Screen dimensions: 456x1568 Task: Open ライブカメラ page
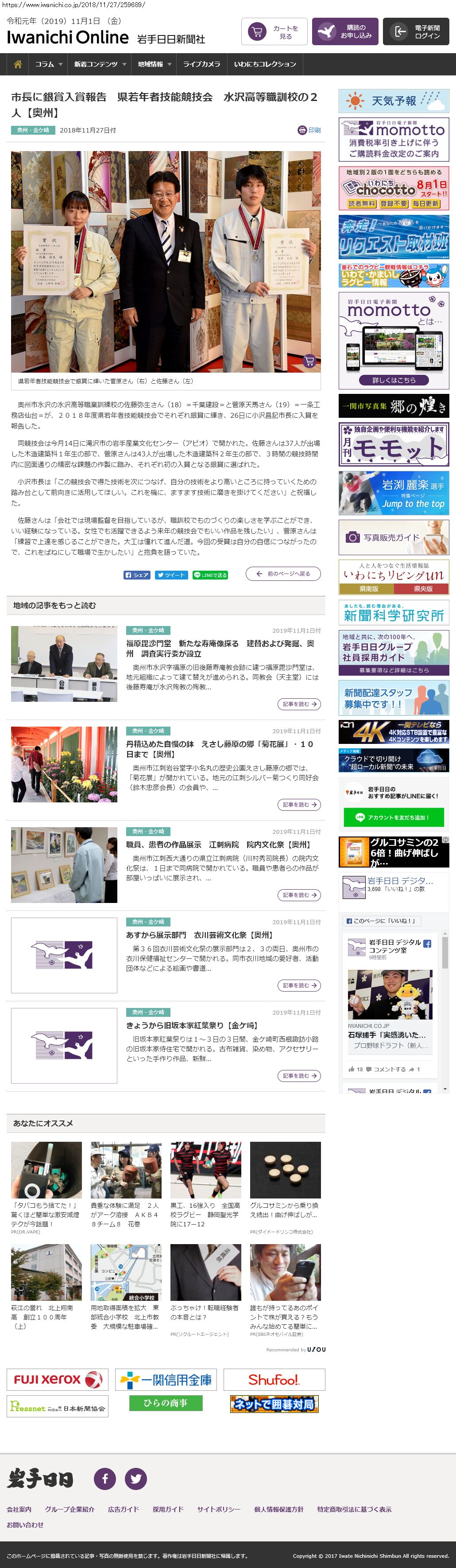tap(201, 64)
